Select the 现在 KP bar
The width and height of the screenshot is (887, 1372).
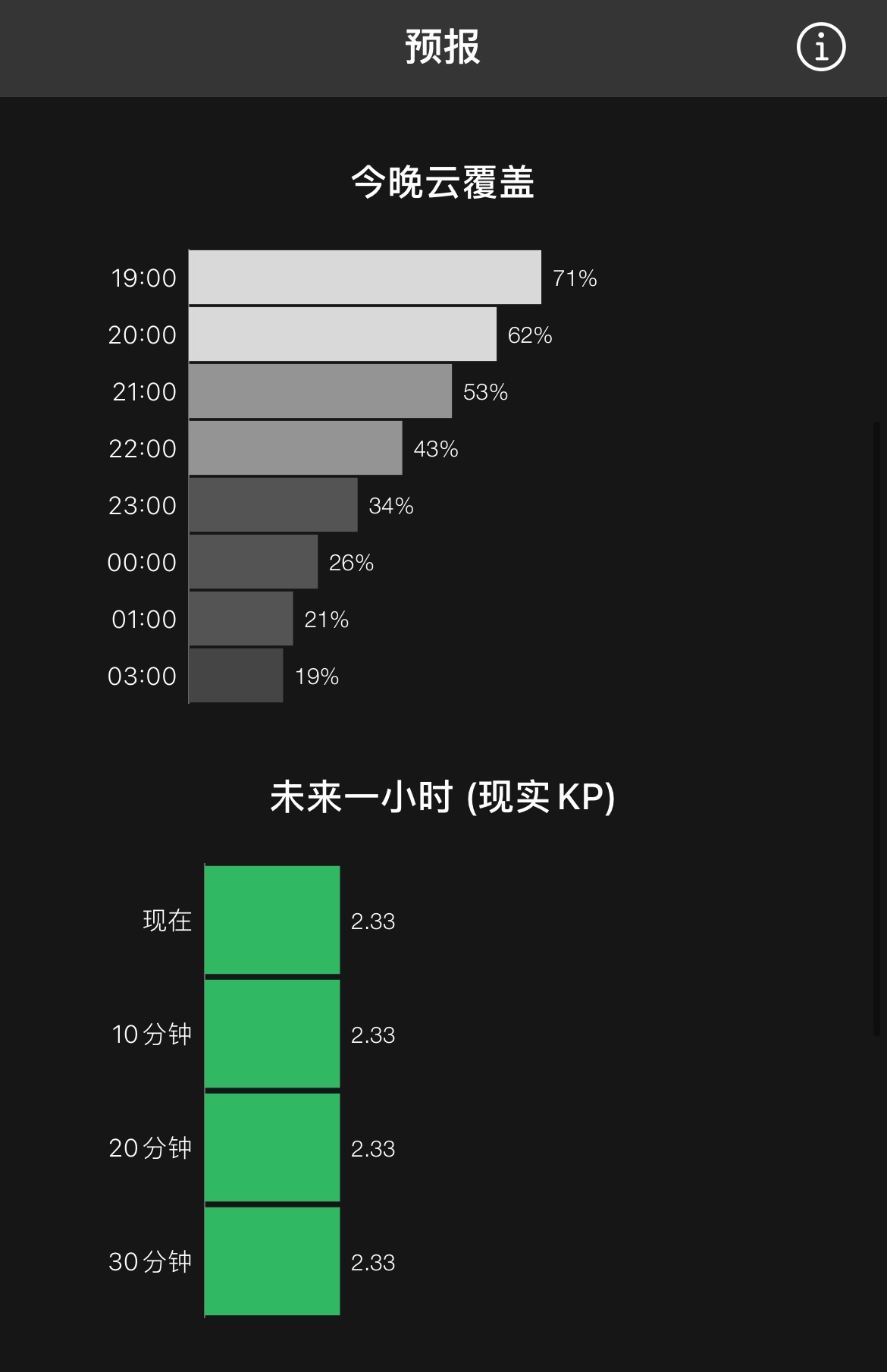[271, 920]
